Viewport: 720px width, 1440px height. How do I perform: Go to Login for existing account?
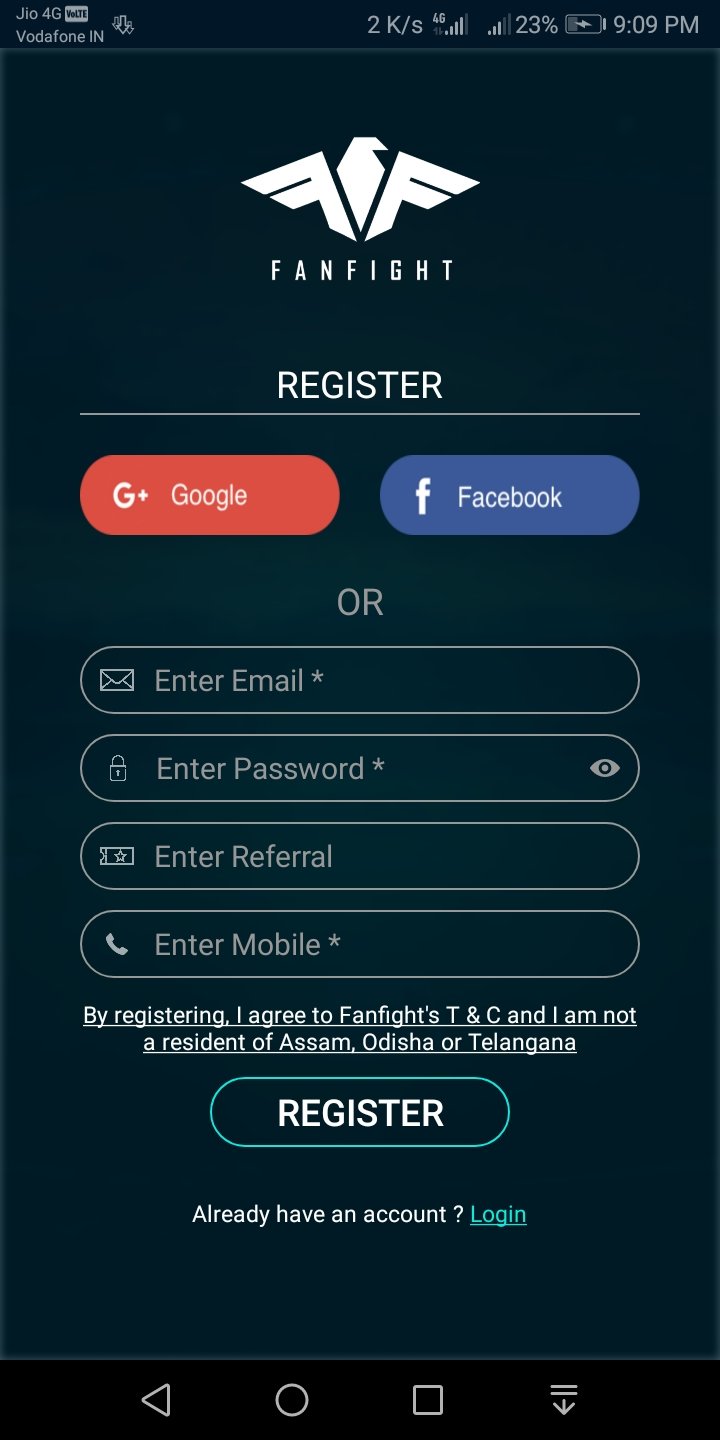[498, 1214]
